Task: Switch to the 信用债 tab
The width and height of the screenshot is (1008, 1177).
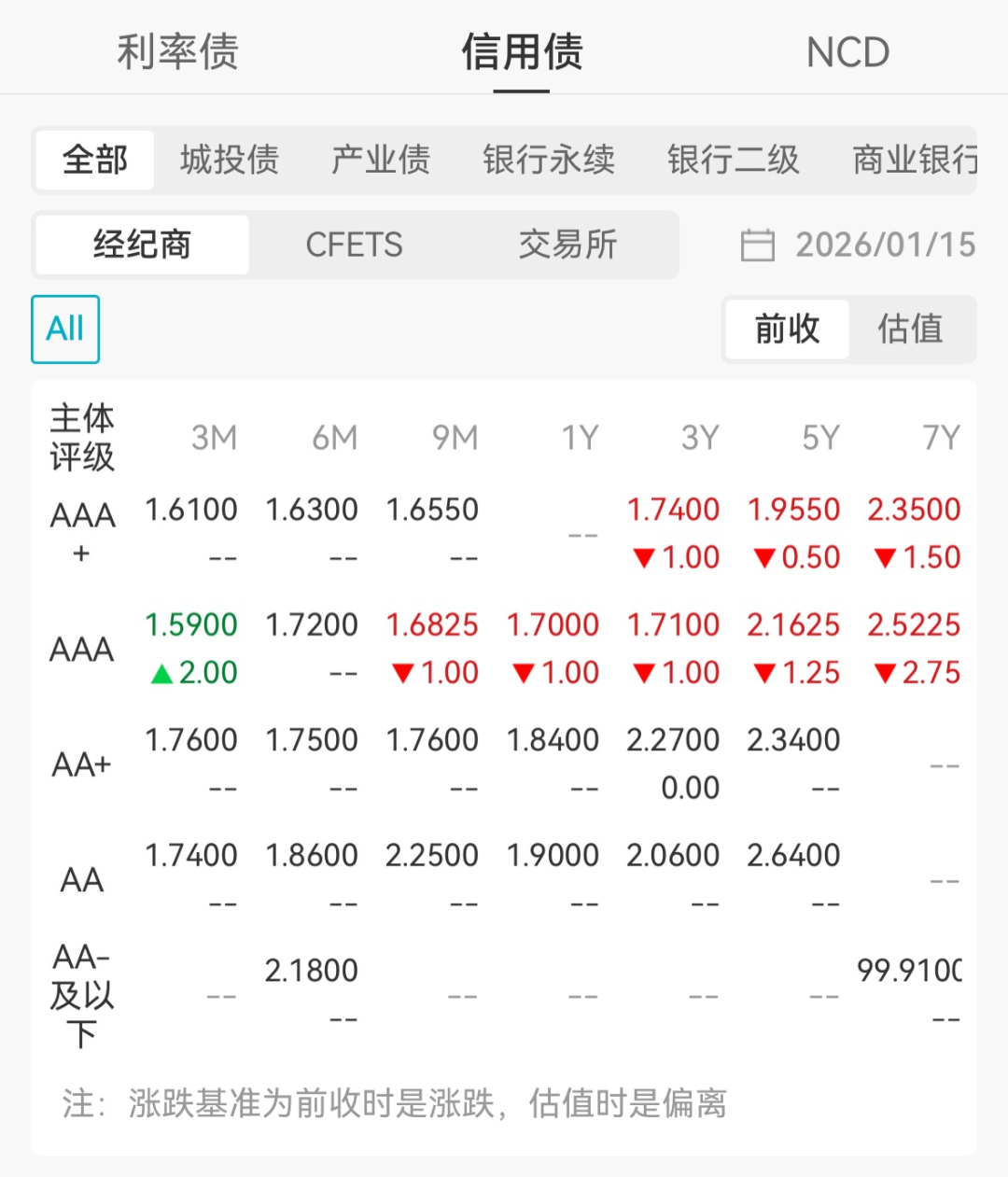Action: [520, 53]
